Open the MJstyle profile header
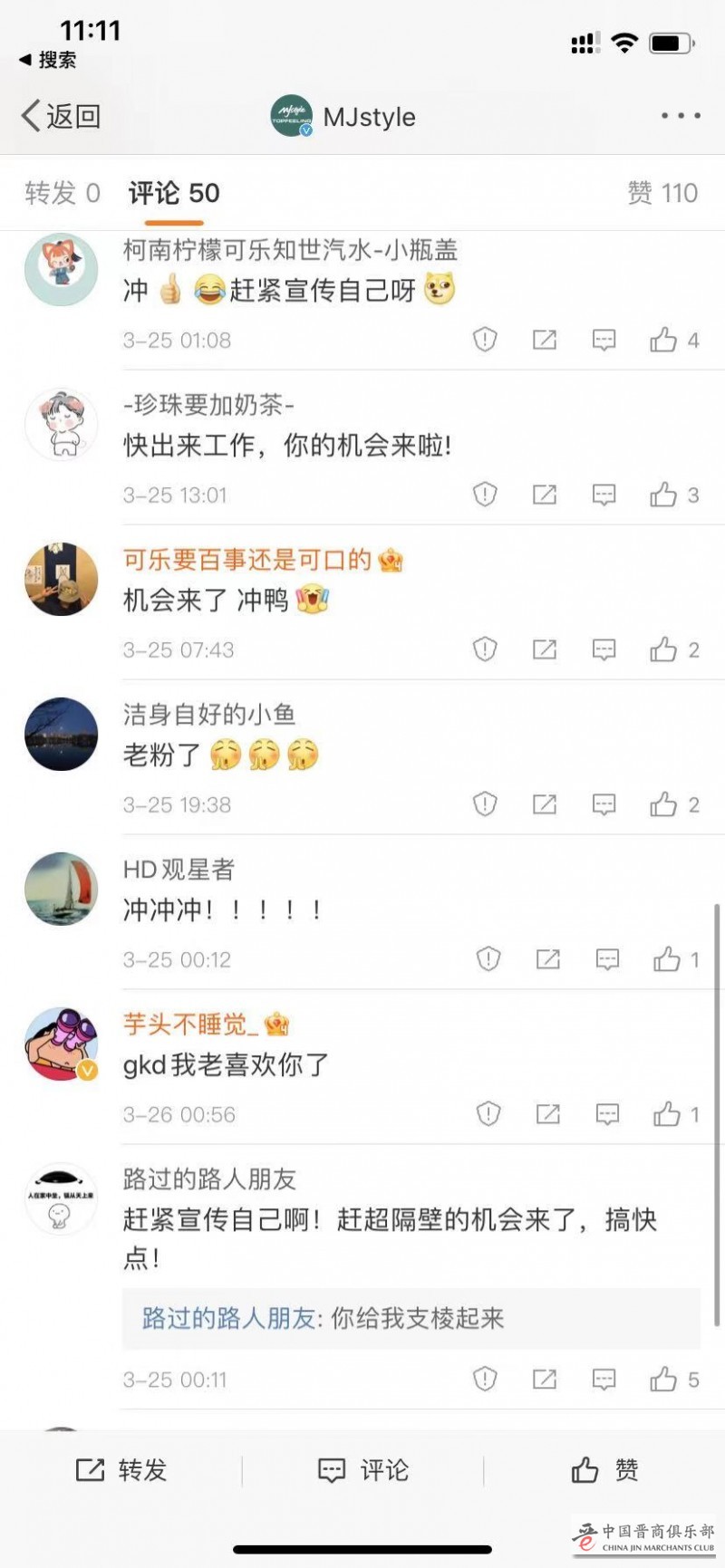 coord(344,117)
